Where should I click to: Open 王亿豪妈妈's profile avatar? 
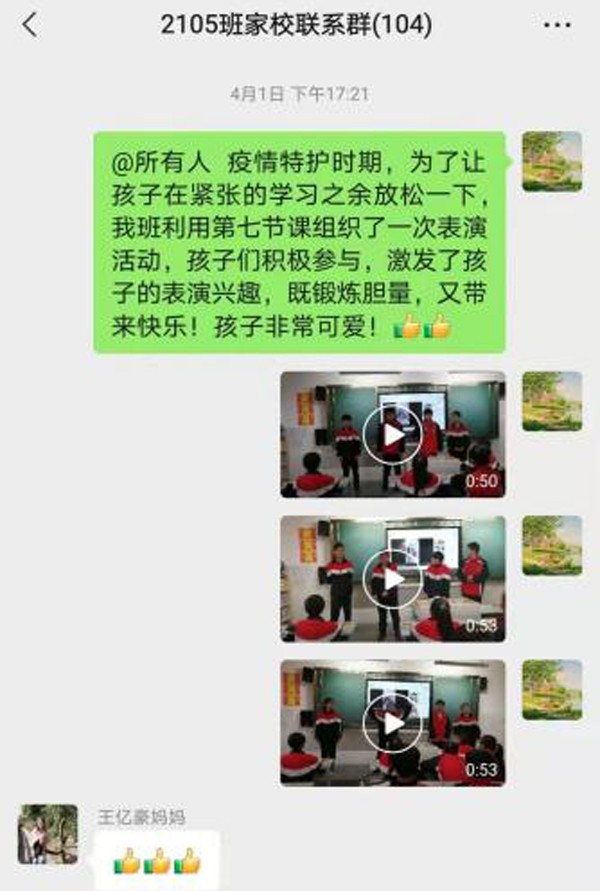[x=48, y=833]
